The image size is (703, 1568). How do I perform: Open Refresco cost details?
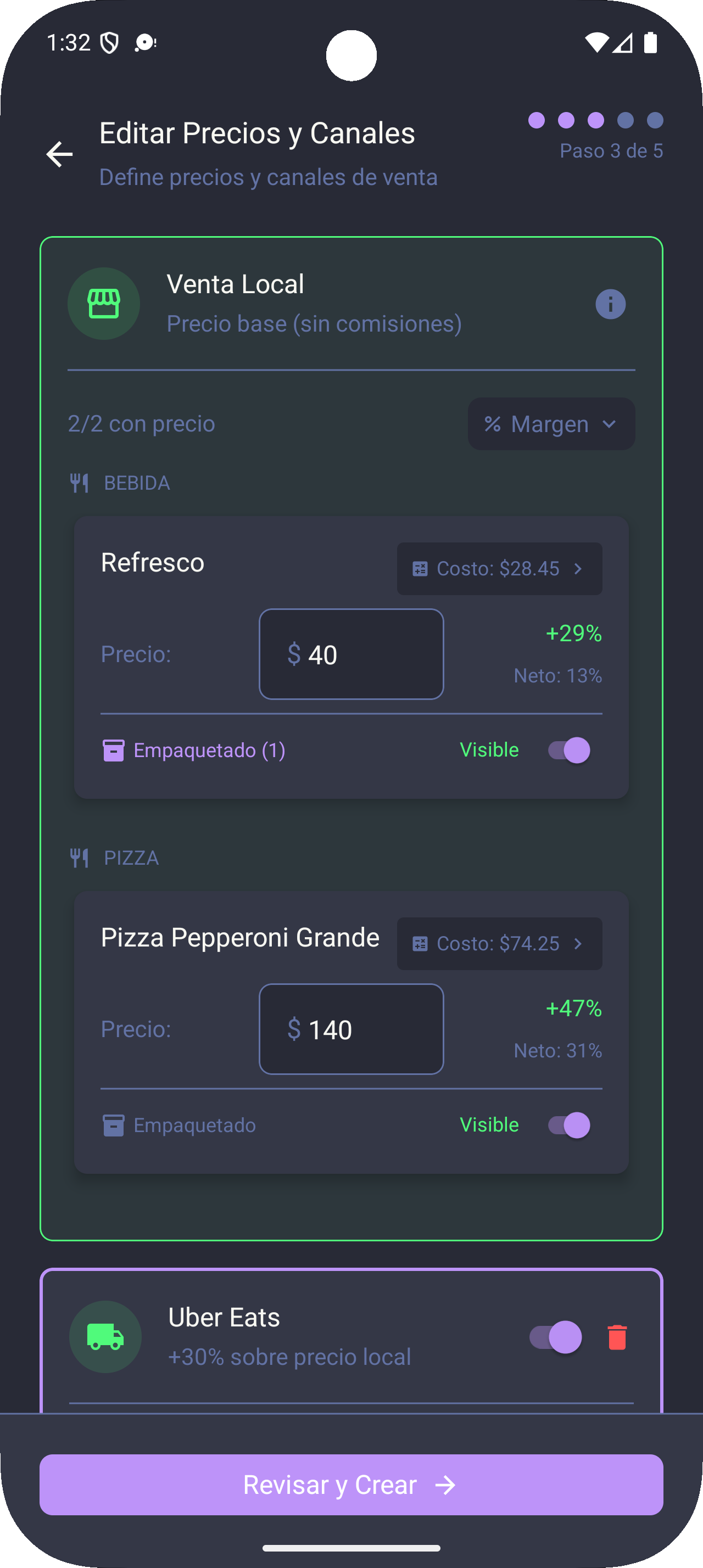pos(499,569)
